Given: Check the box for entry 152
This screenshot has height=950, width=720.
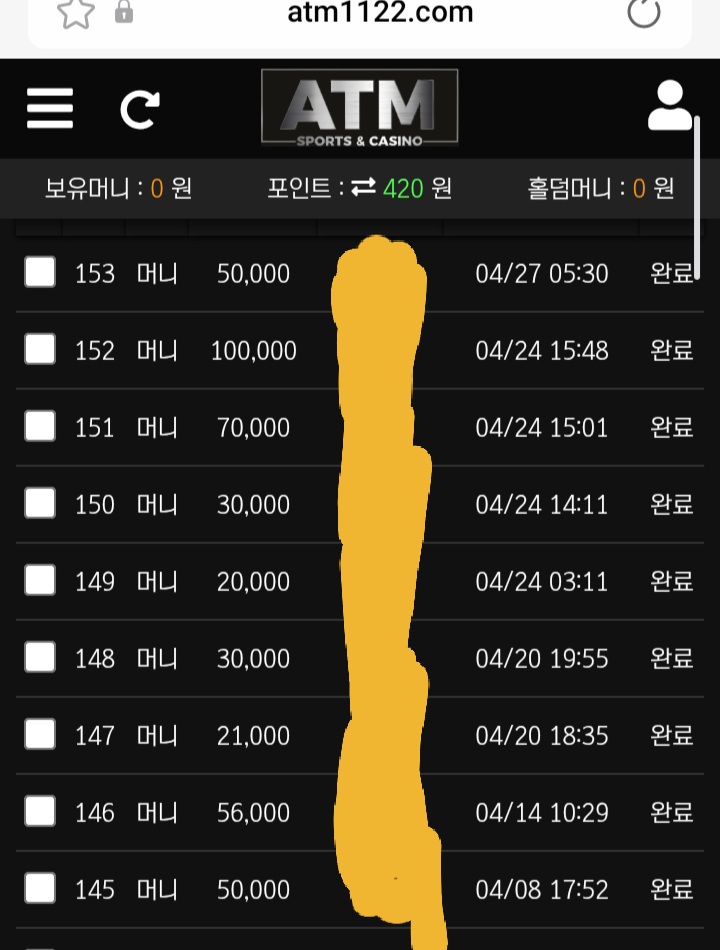Looking at the screenshot, I should coord(40,349).
